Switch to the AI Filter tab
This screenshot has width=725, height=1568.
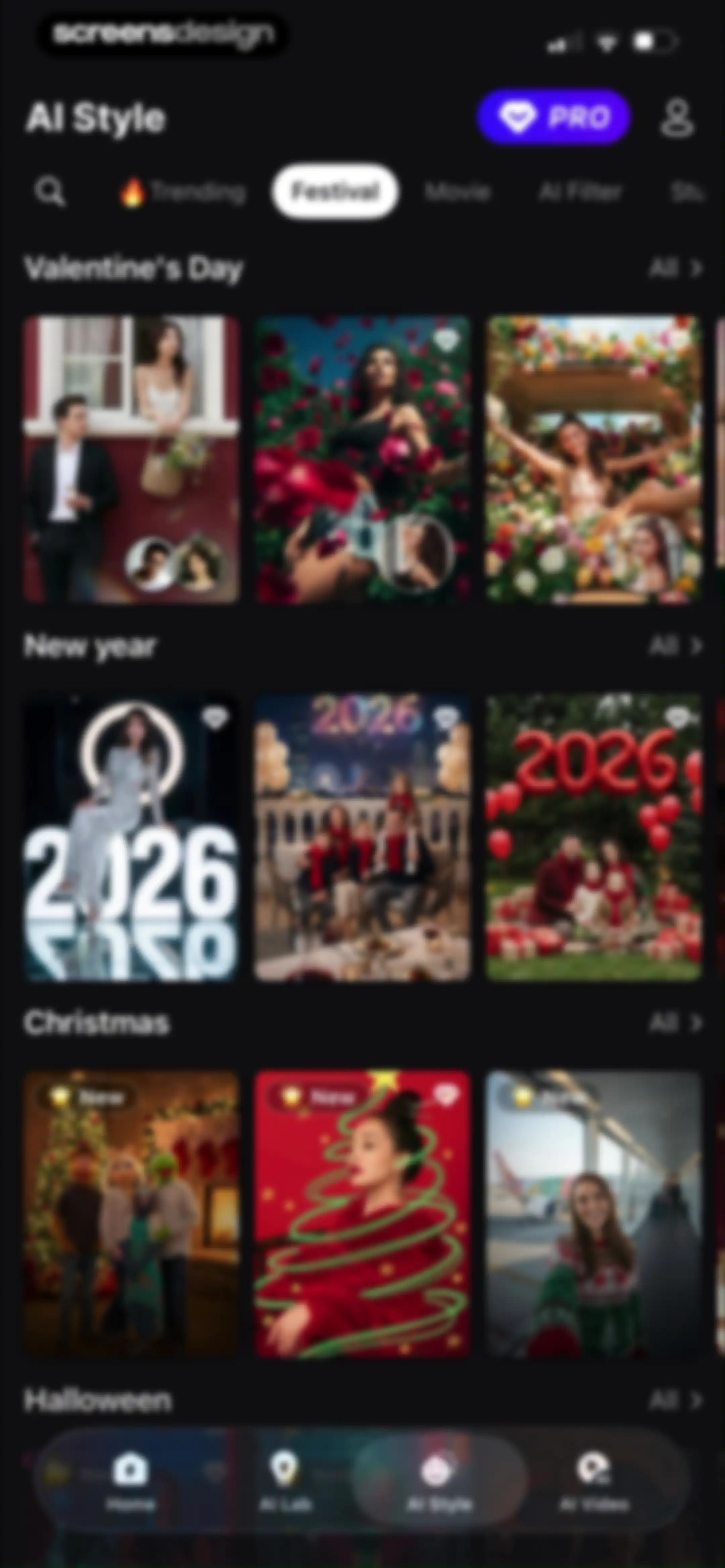coord(580,192)
